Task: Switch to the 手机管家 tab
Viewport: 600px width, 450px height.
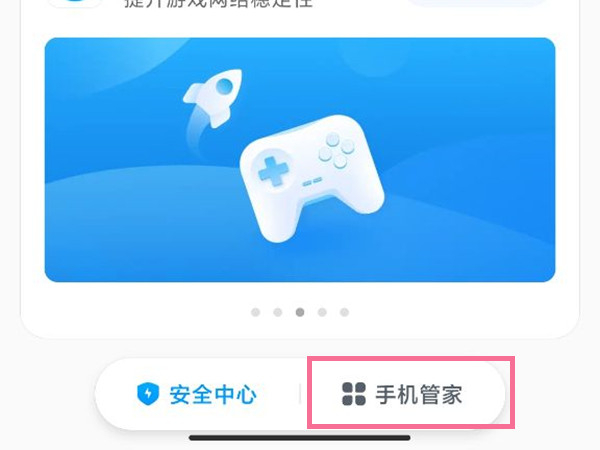Action: [x=403, y=394]
